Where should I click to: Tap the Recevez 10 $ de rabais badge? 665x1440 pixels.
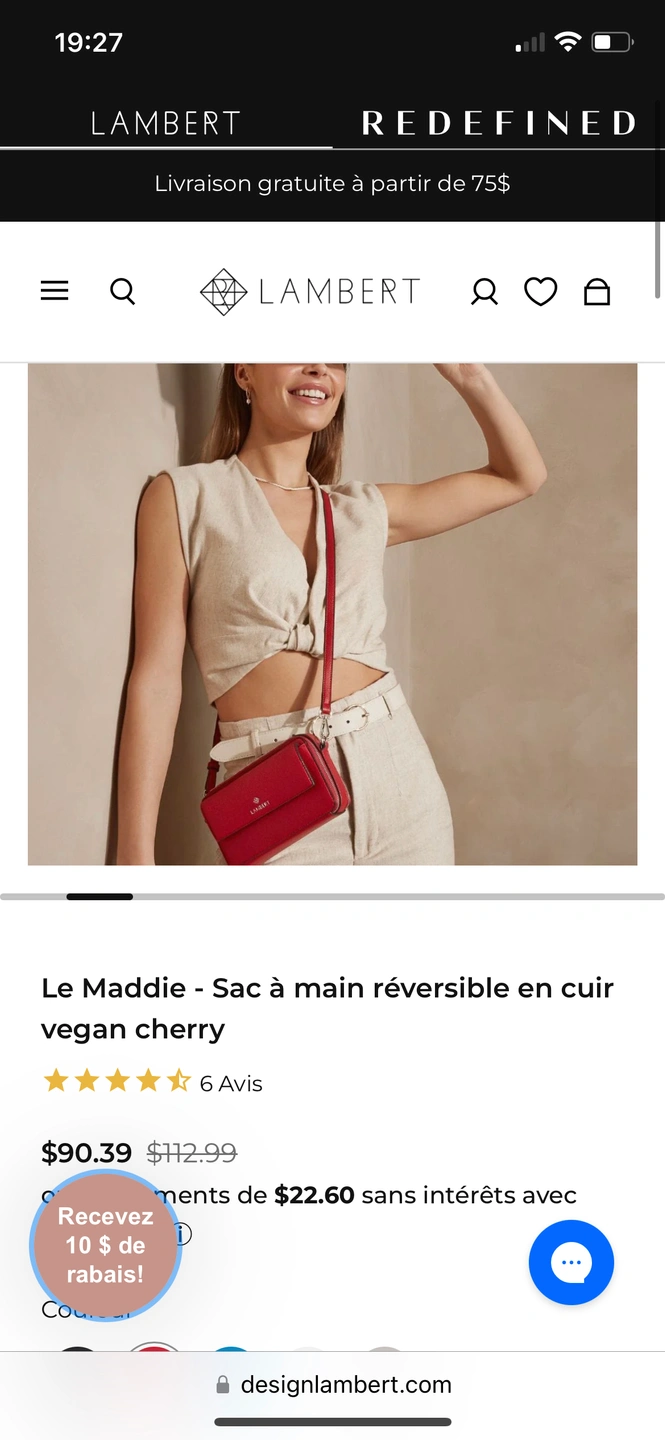tap(105, 1245)
